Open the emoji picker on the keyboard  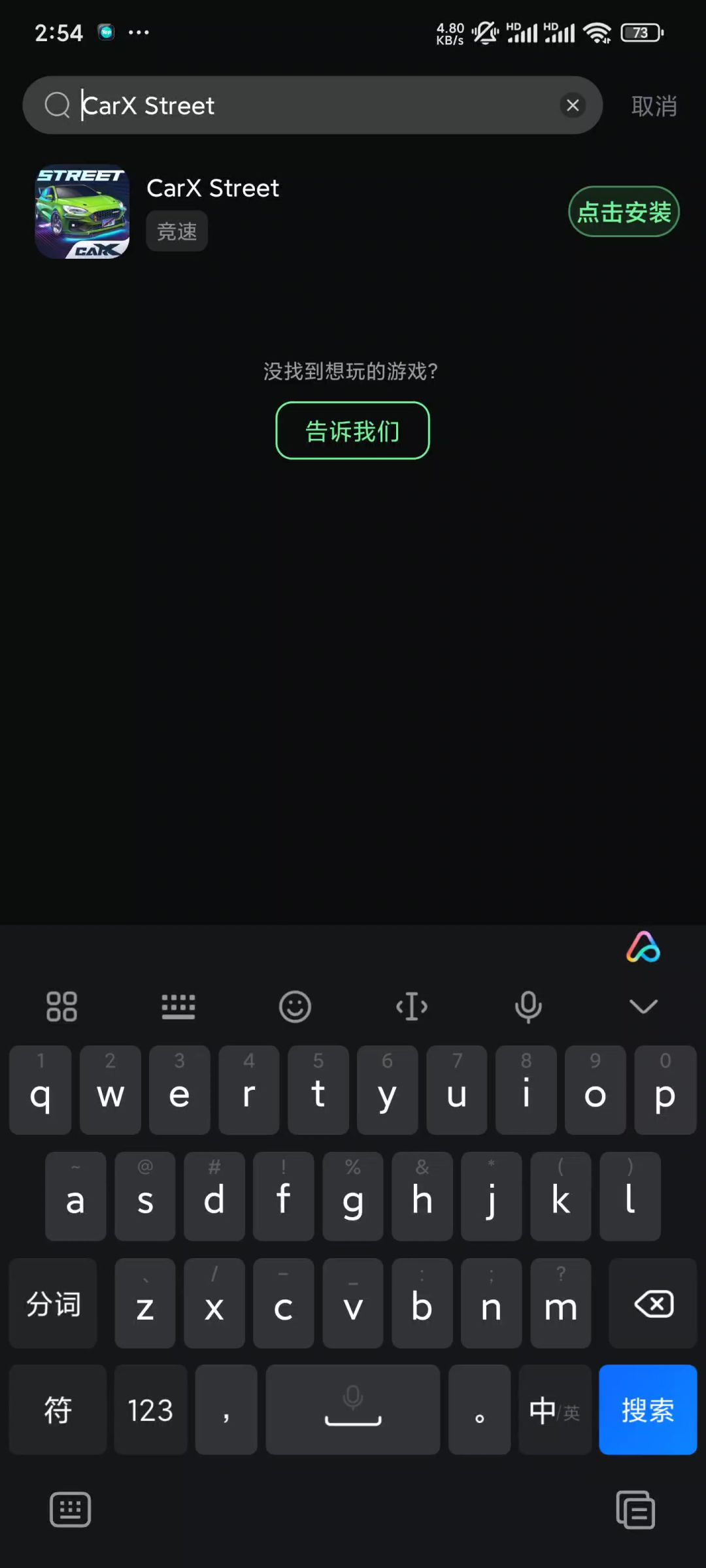click(x=295, y=1006)
